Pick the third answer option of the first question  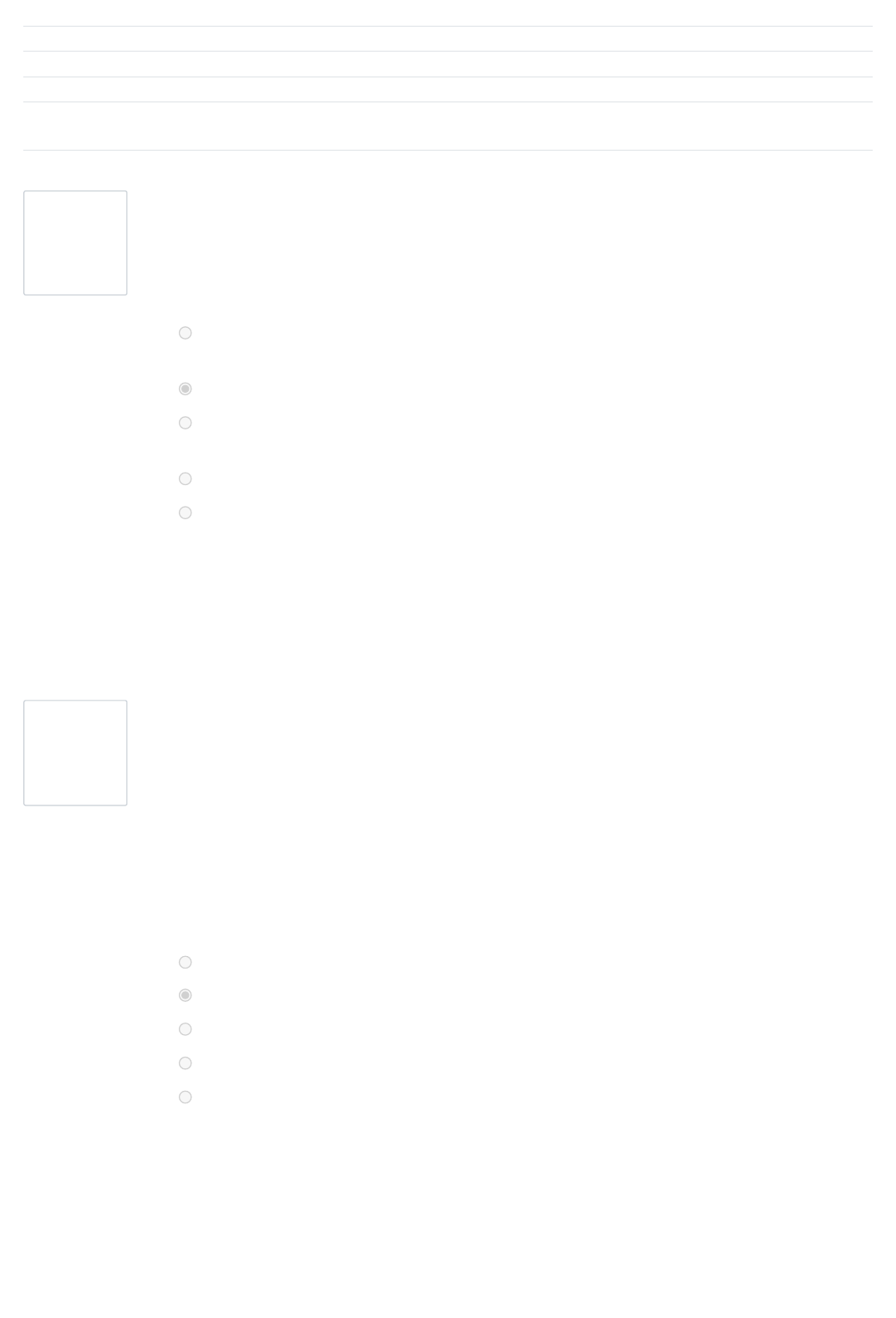[186, 423]
